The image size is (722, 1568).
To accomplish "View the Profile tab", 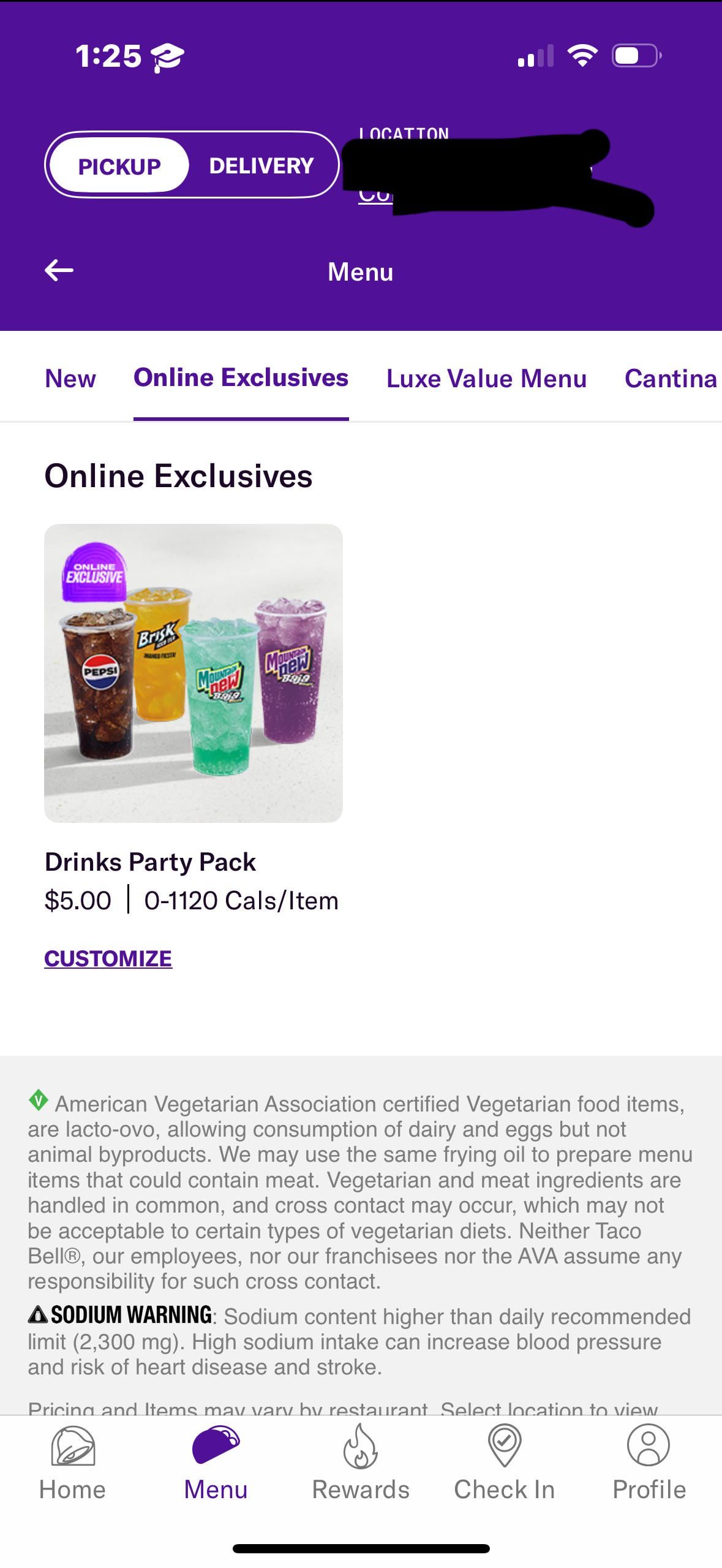I will pos(649,1463).
